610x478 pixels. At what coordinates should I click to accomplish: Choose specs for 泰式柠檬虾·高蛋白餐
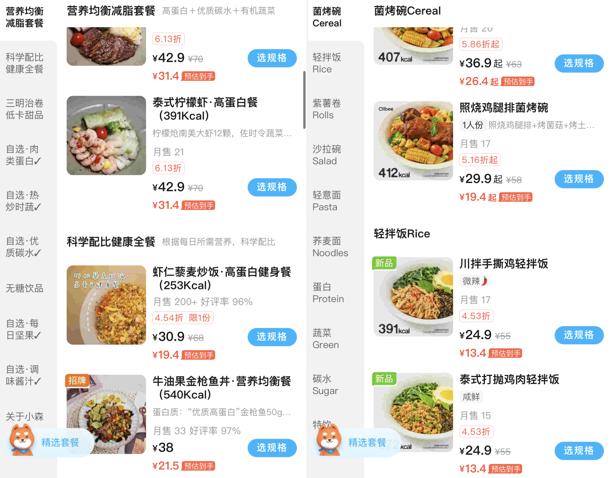272,187
